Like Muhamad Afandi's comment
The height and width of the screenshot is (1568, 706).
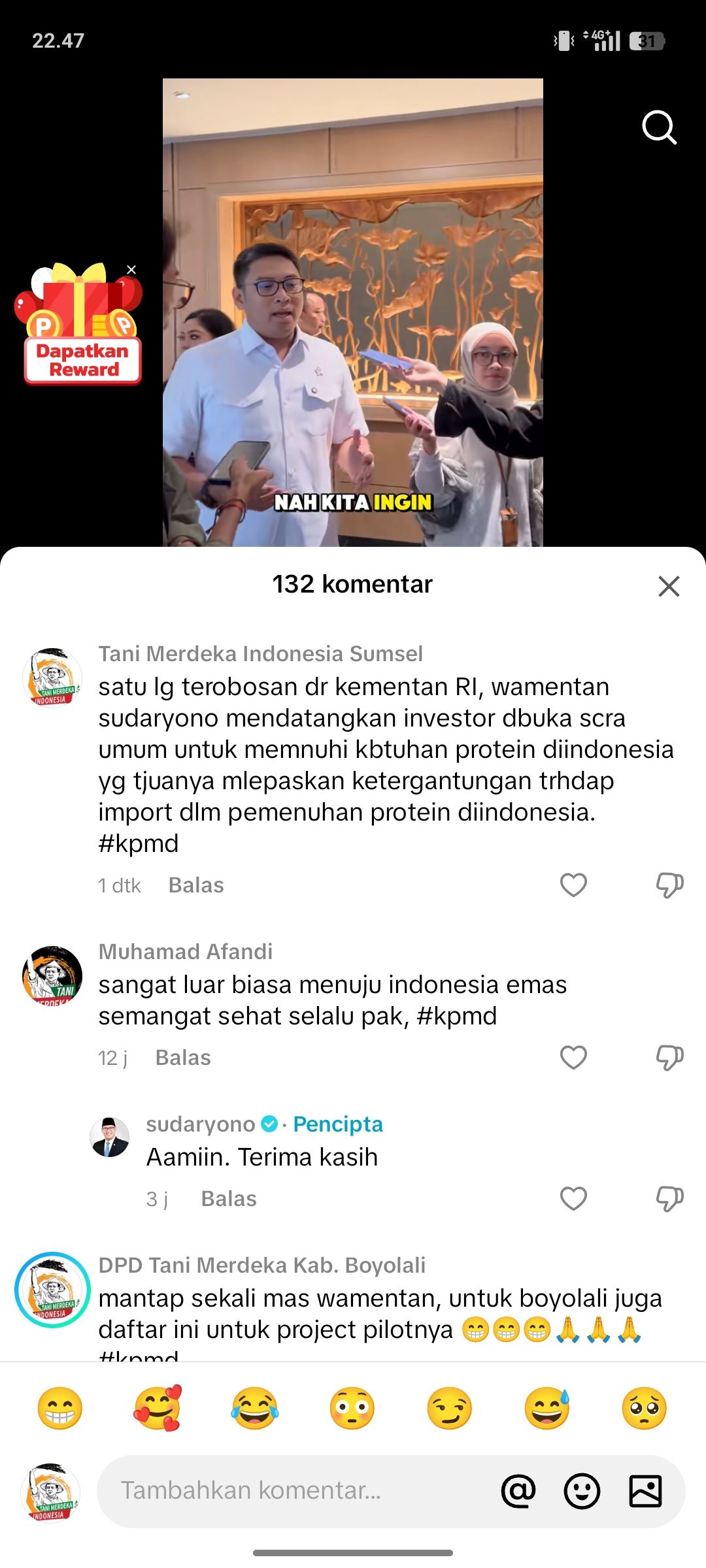[x=573, y=1058]
